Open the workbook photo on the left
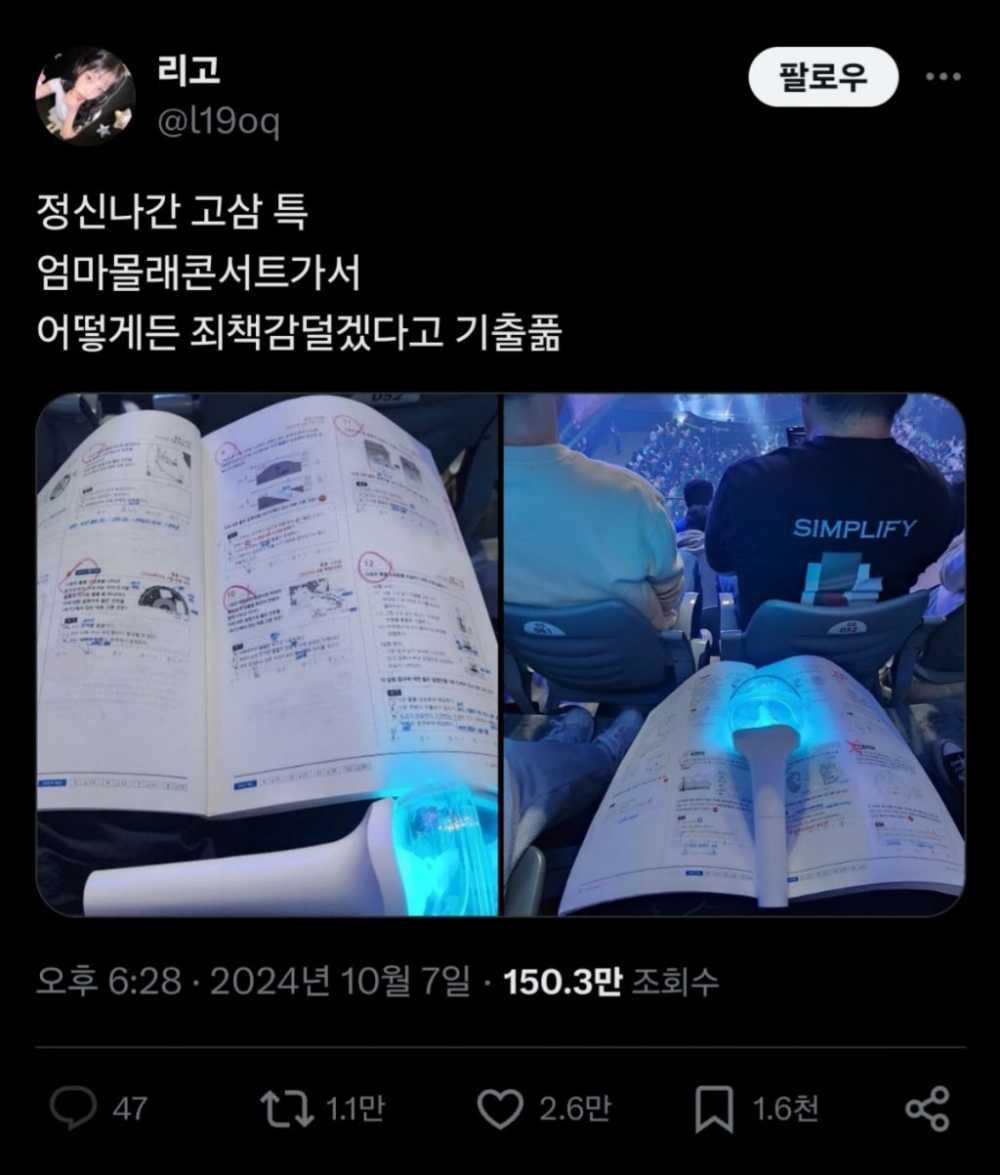Image resolution: width=1000 pixels, height=1175 pixels. pos(267,654)
